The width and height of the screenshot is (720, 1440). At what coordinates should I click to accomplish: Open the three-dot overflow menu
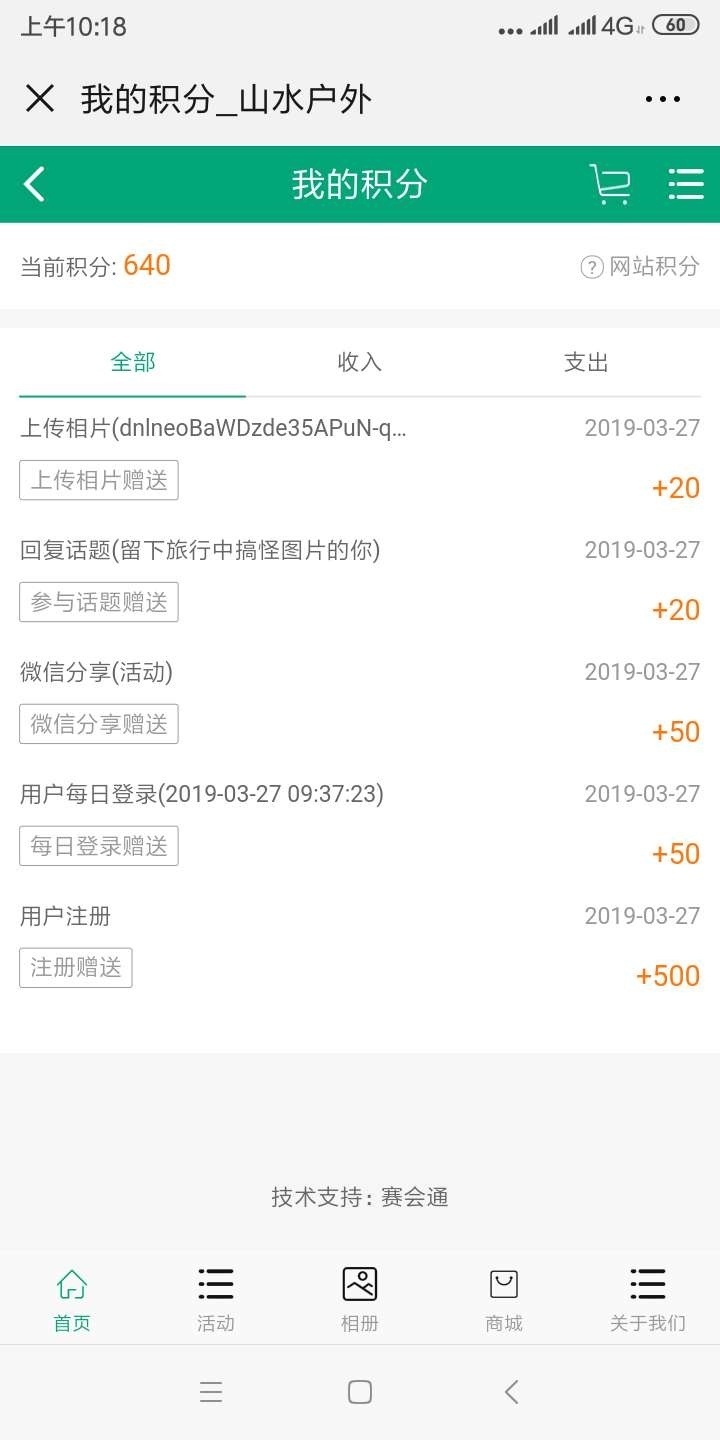click(x=663, y=99)
